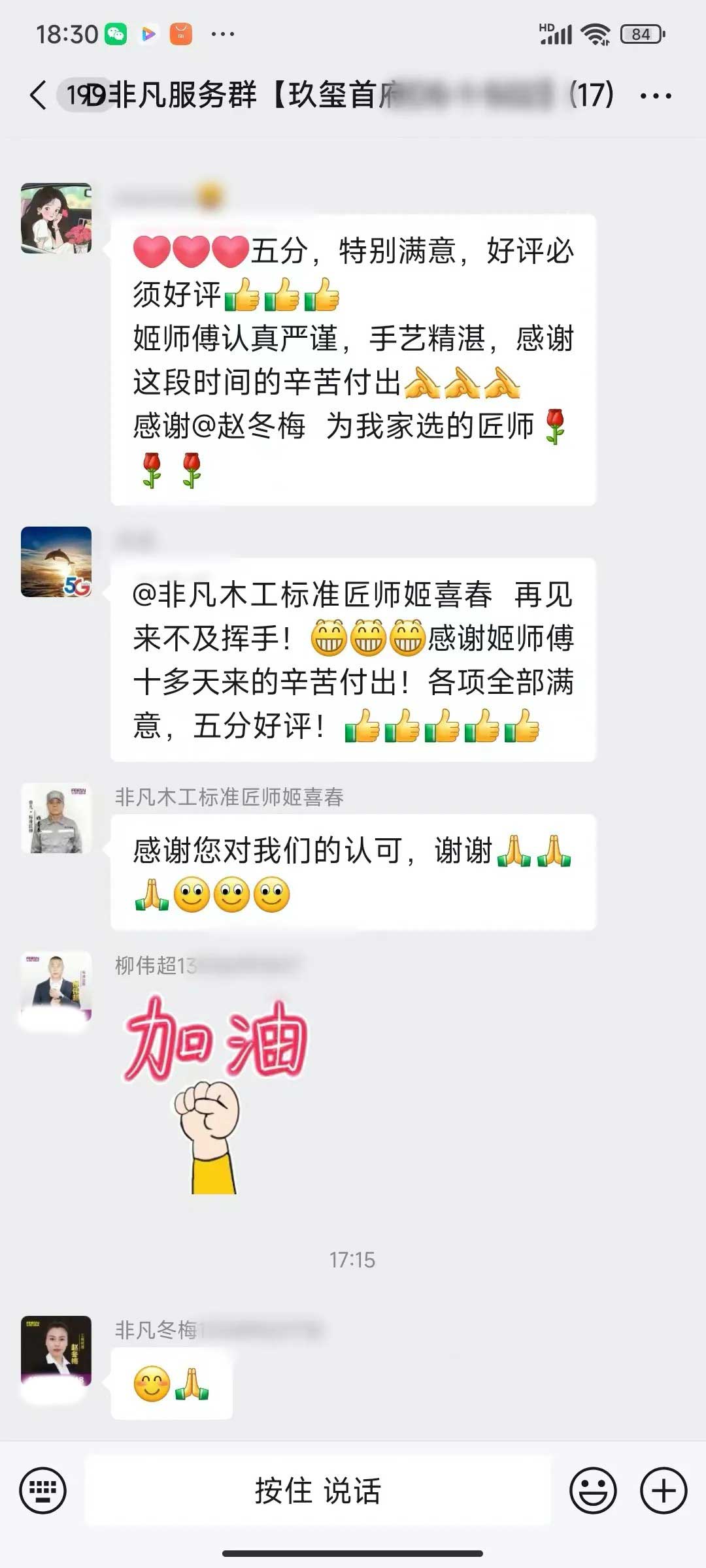Open the plus attachments menu

click(x=663, y=1490)
